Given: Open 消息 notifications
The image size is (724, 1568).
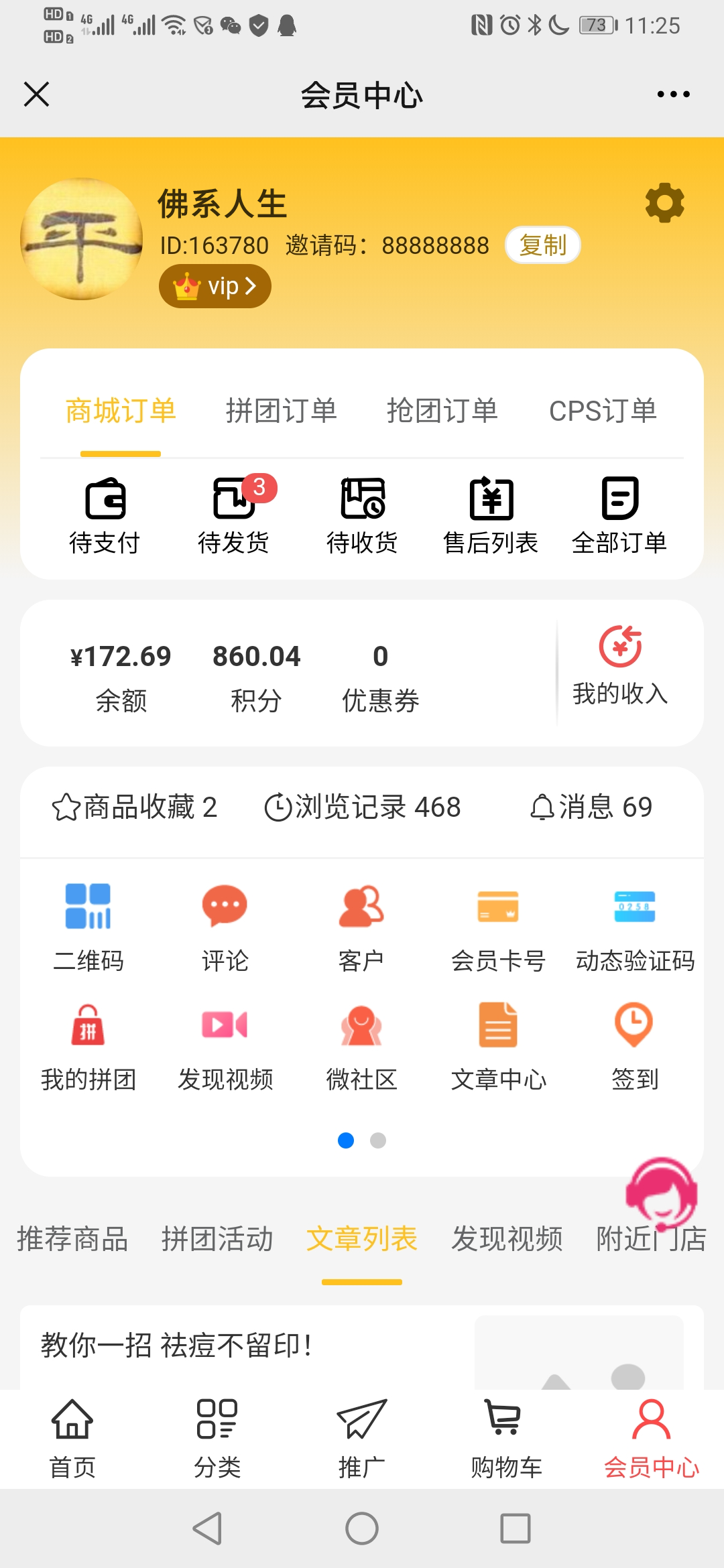Looking at the screenshot, I should [x=591, y=807].
